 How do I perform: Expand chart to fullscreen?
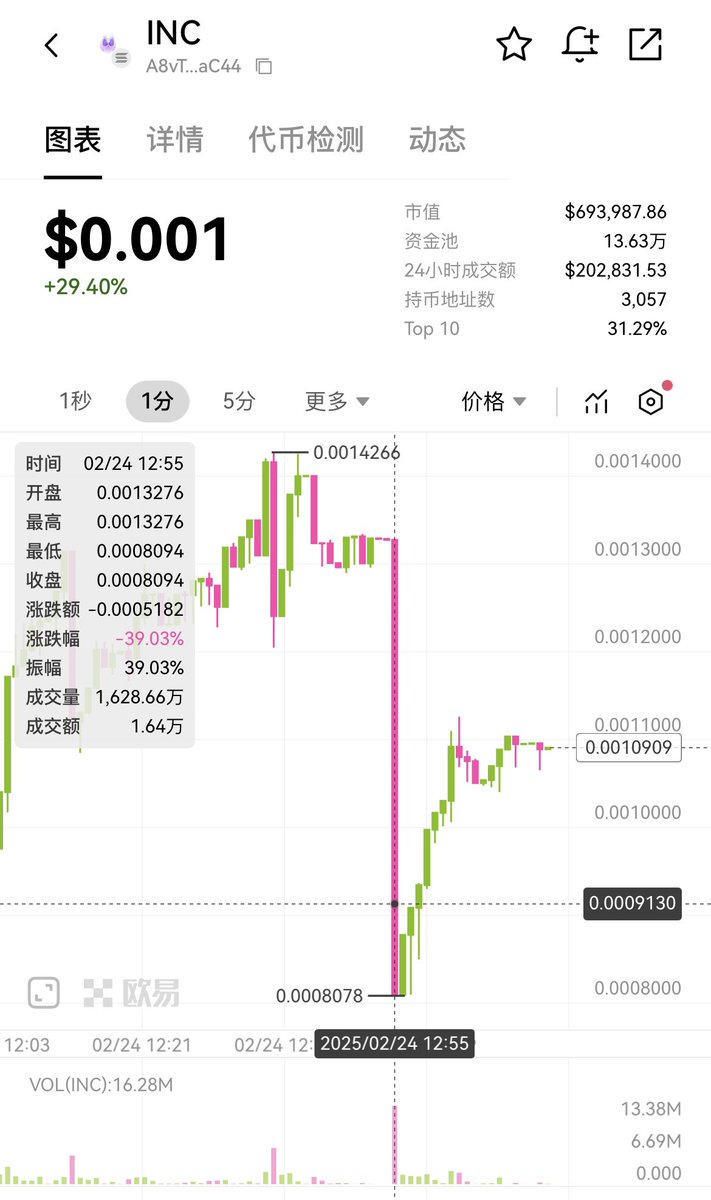pyautogui.click(x=43, y=992)
